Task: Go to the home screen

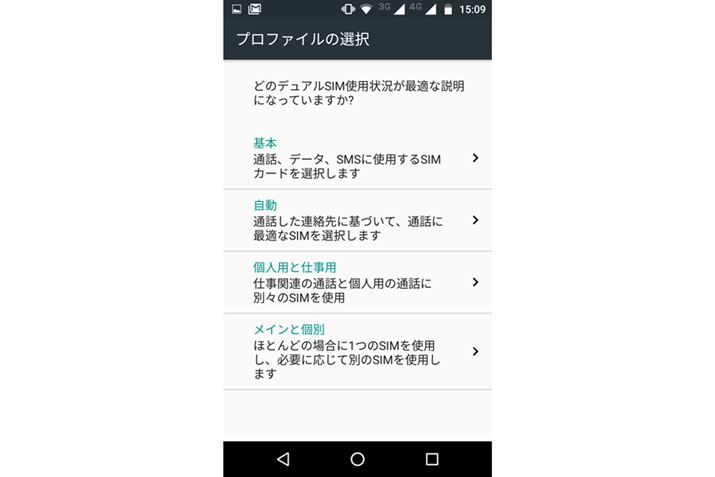Action: pos(357,459)
